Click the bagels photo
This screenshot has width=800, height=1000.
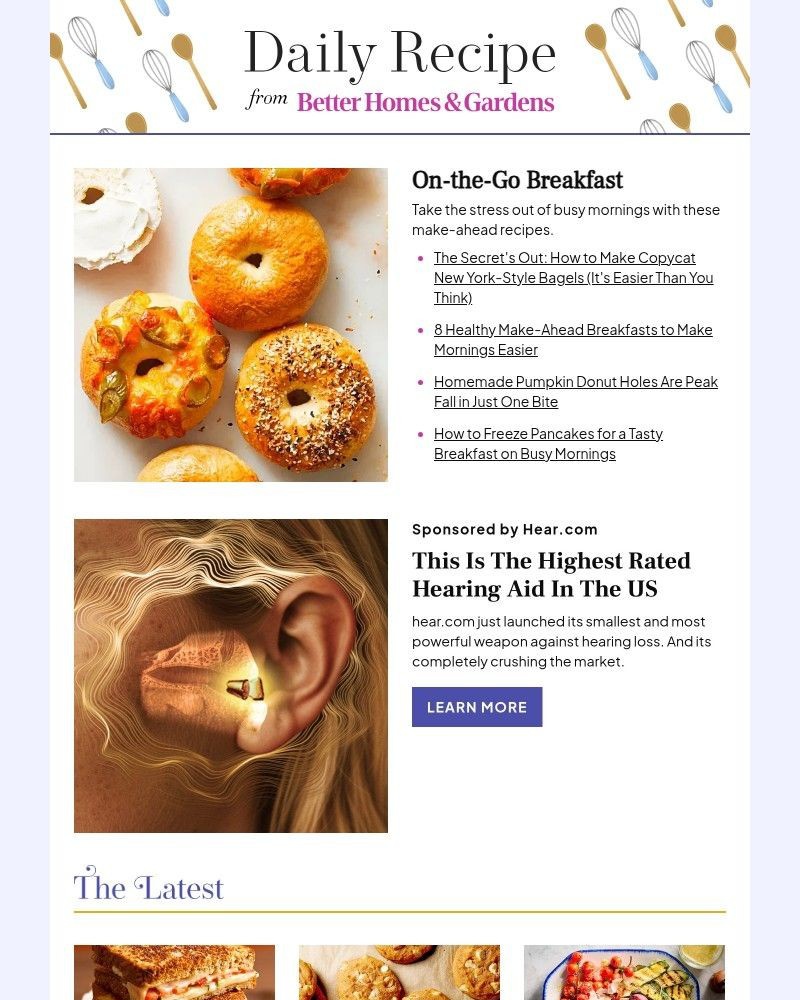pyautogui.click(x=230, y=323)
